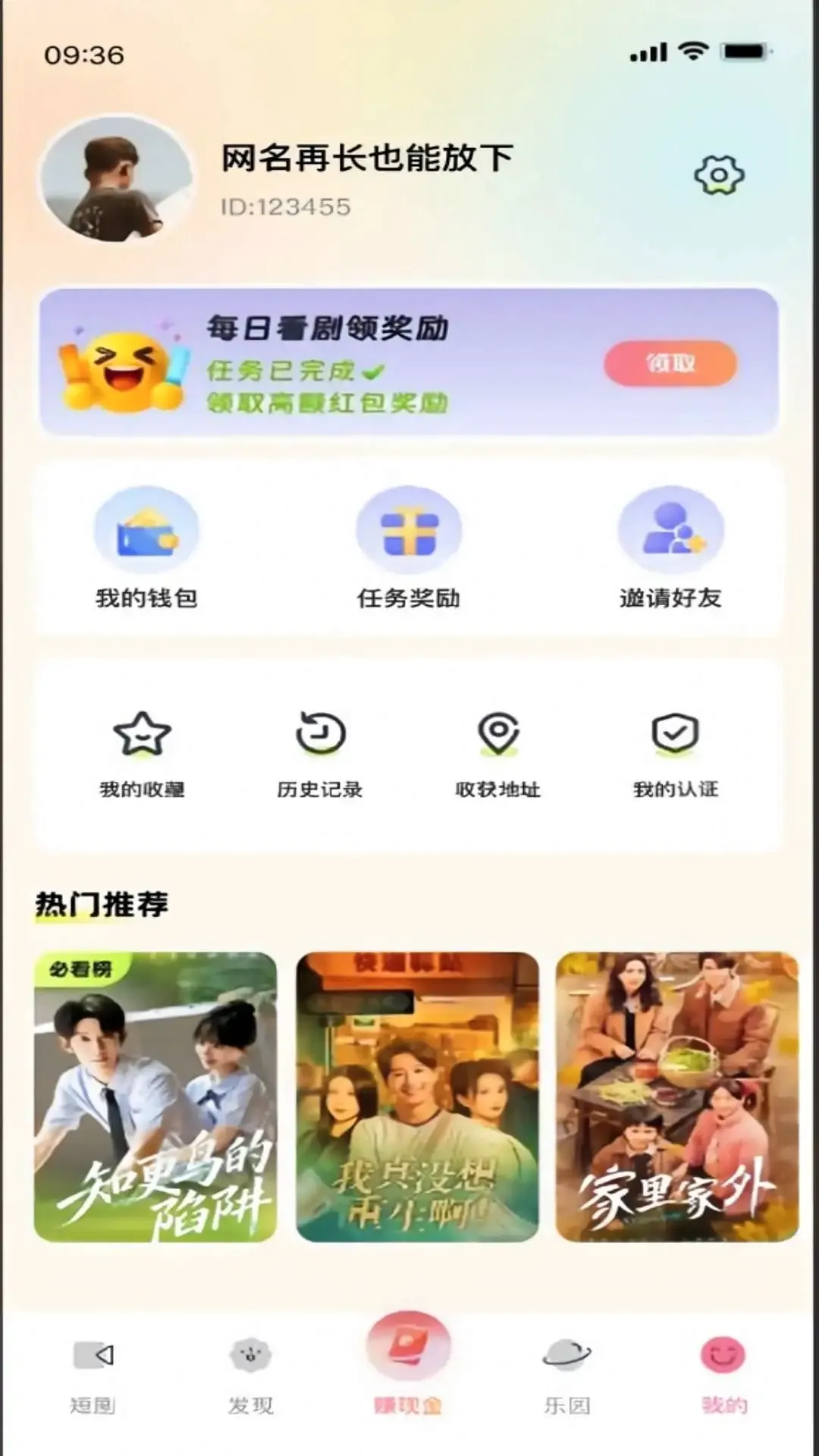Select the 我的 tab
The width and height of the screenshot is (819, 1456).
pyautogui.click(x=723, y=1376)
